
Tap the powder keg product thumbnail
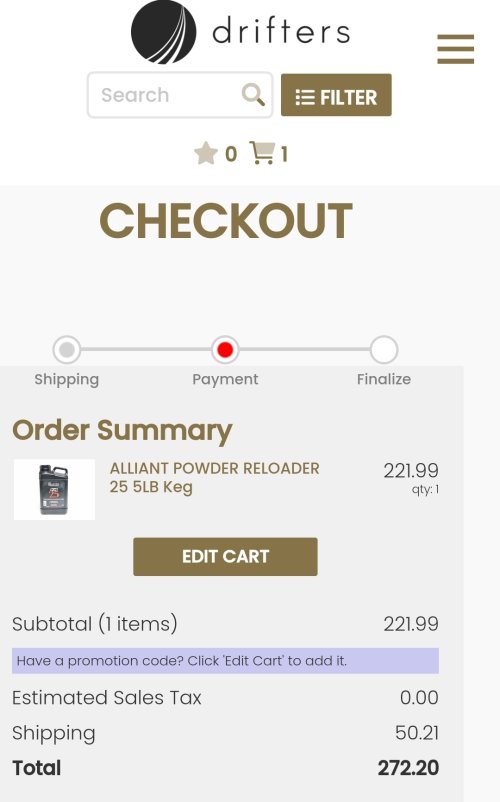point(54,489)
